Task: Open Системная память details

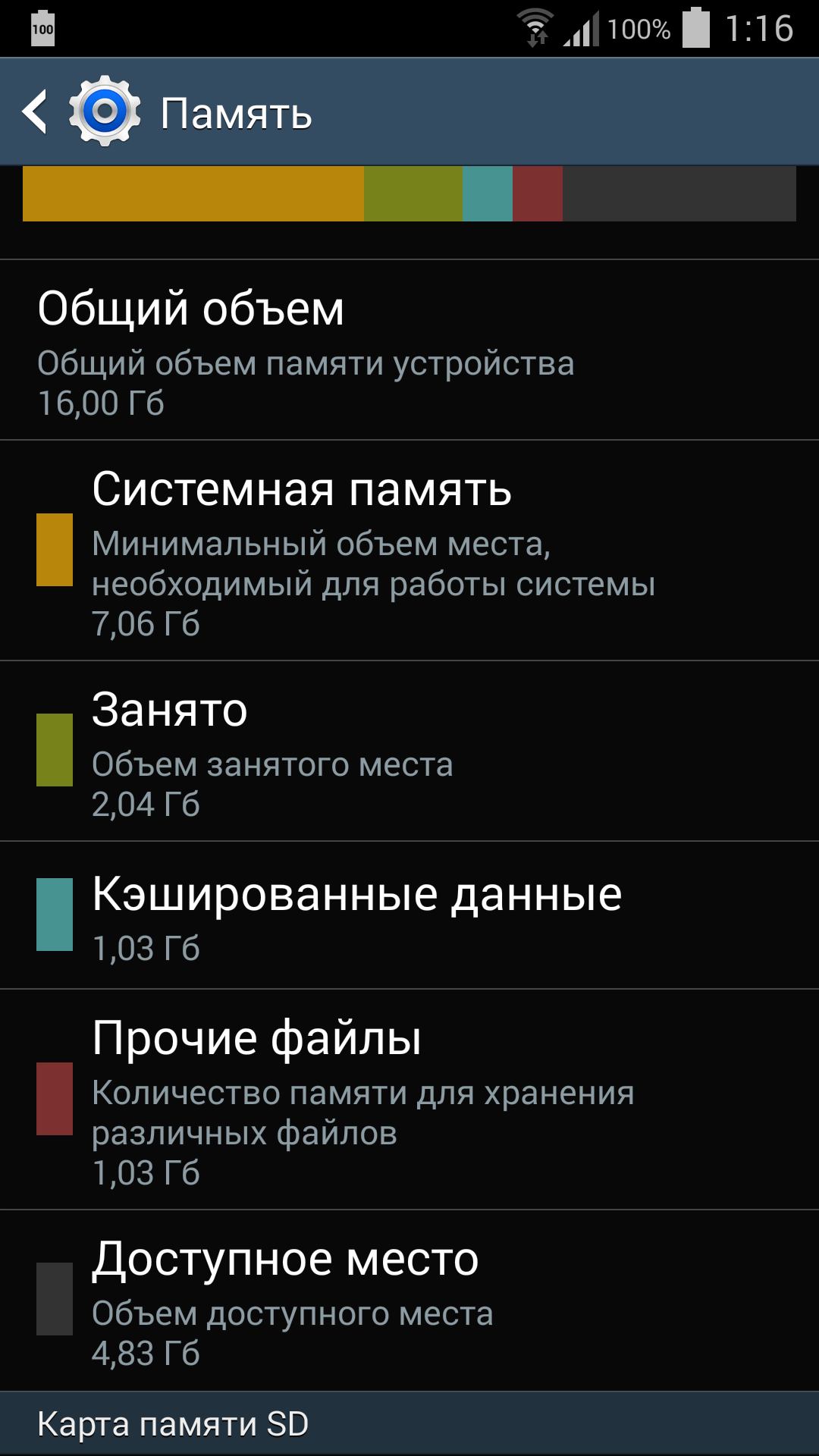Action: pyautogui.click(x=409, y=551)
